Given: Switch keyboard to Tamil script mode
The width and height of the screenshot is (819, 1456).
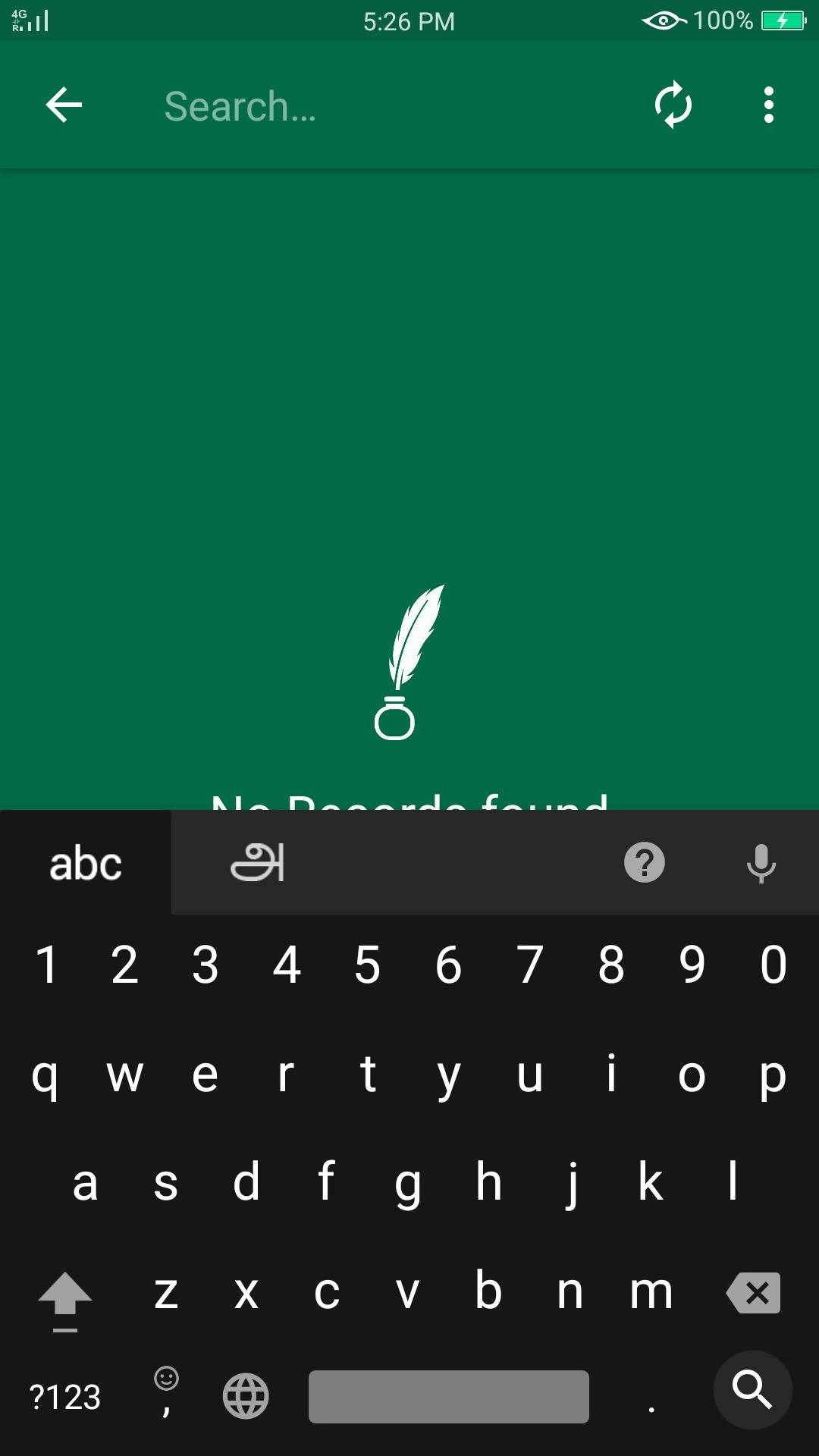Looking at the screenshot, I should coord(258,863).
